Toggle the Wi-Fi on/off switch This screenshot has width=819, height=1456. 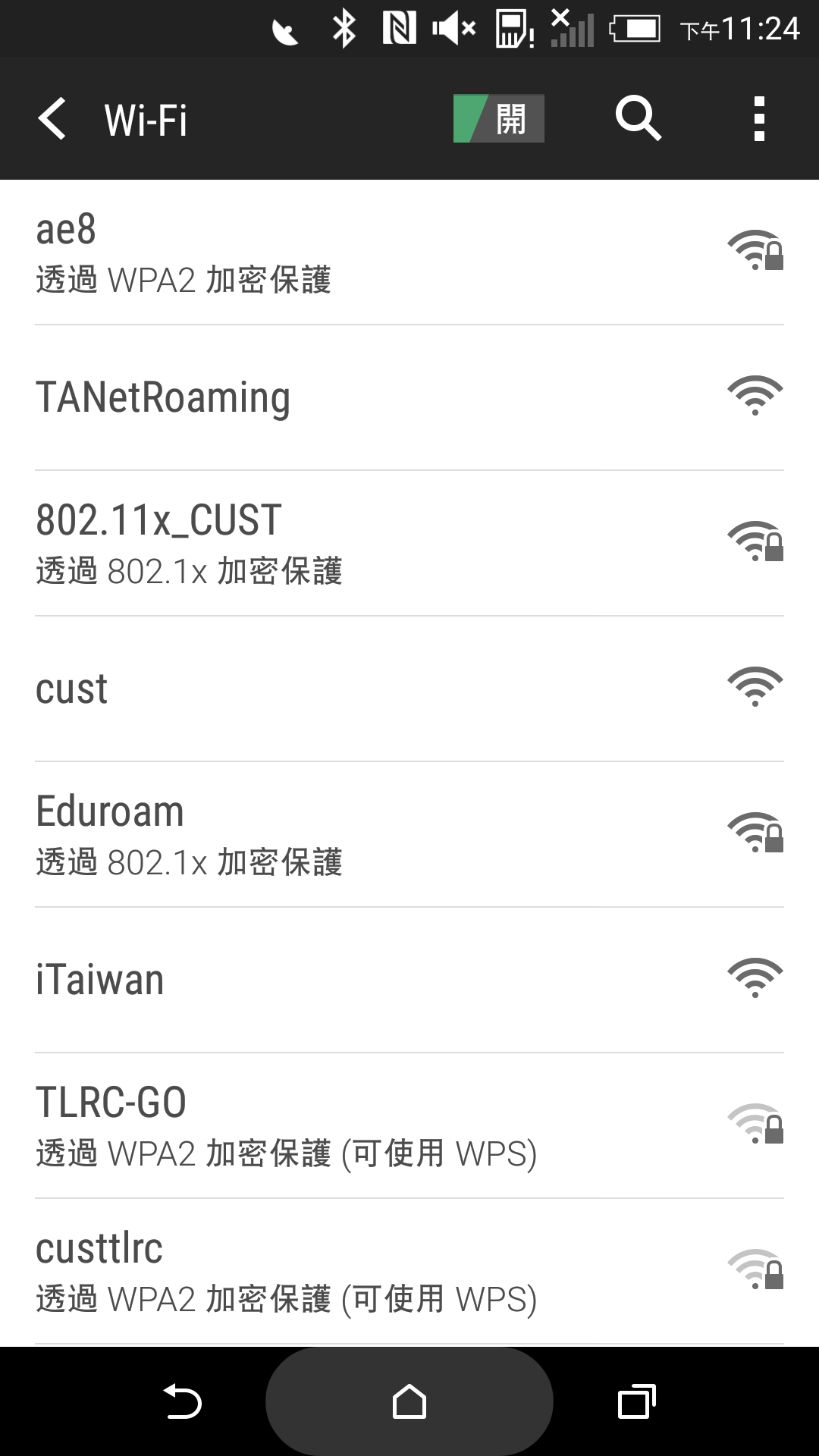click(x=498, y=118)
